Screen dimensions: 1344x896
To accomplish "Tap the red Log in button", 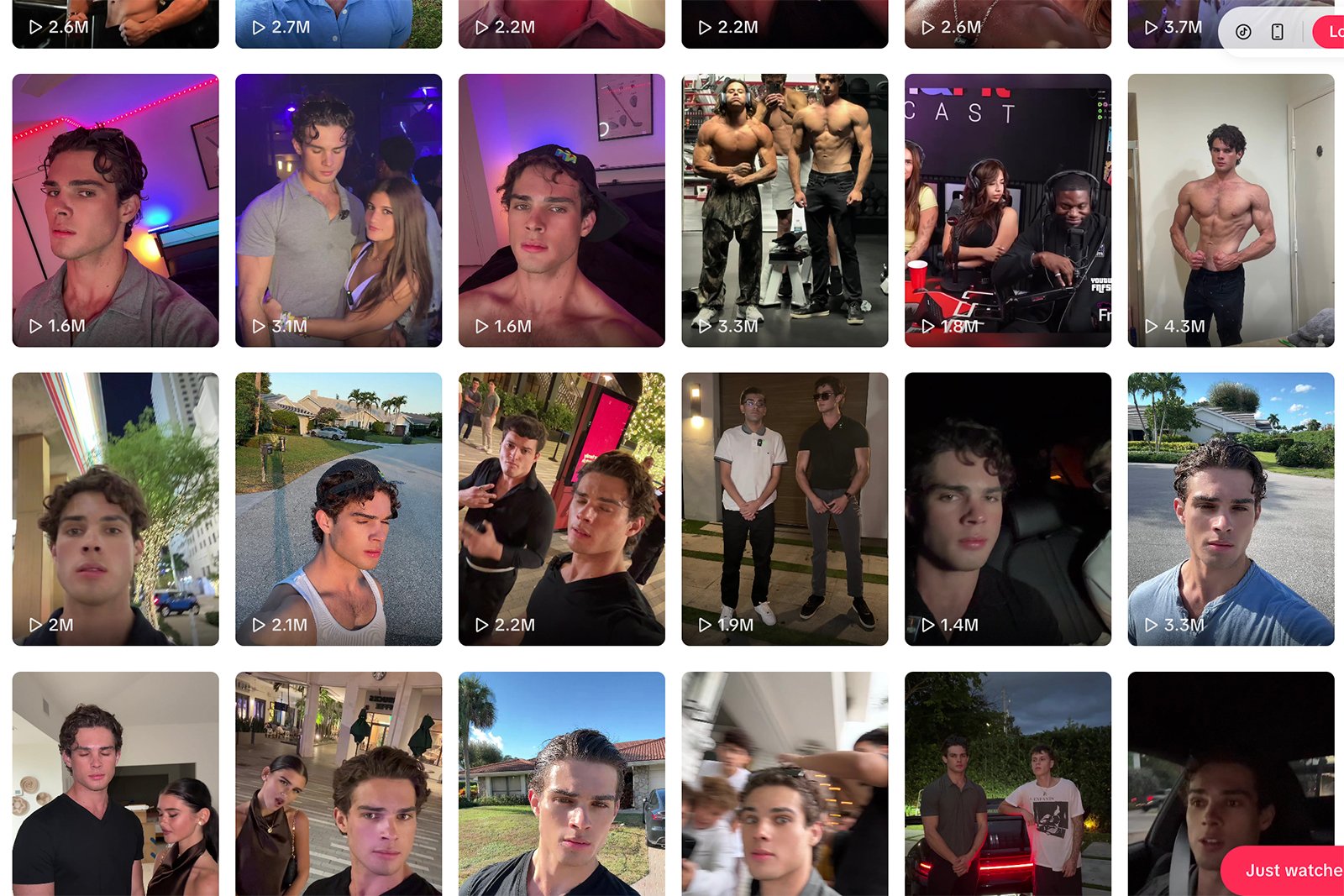I will 1331,32.
